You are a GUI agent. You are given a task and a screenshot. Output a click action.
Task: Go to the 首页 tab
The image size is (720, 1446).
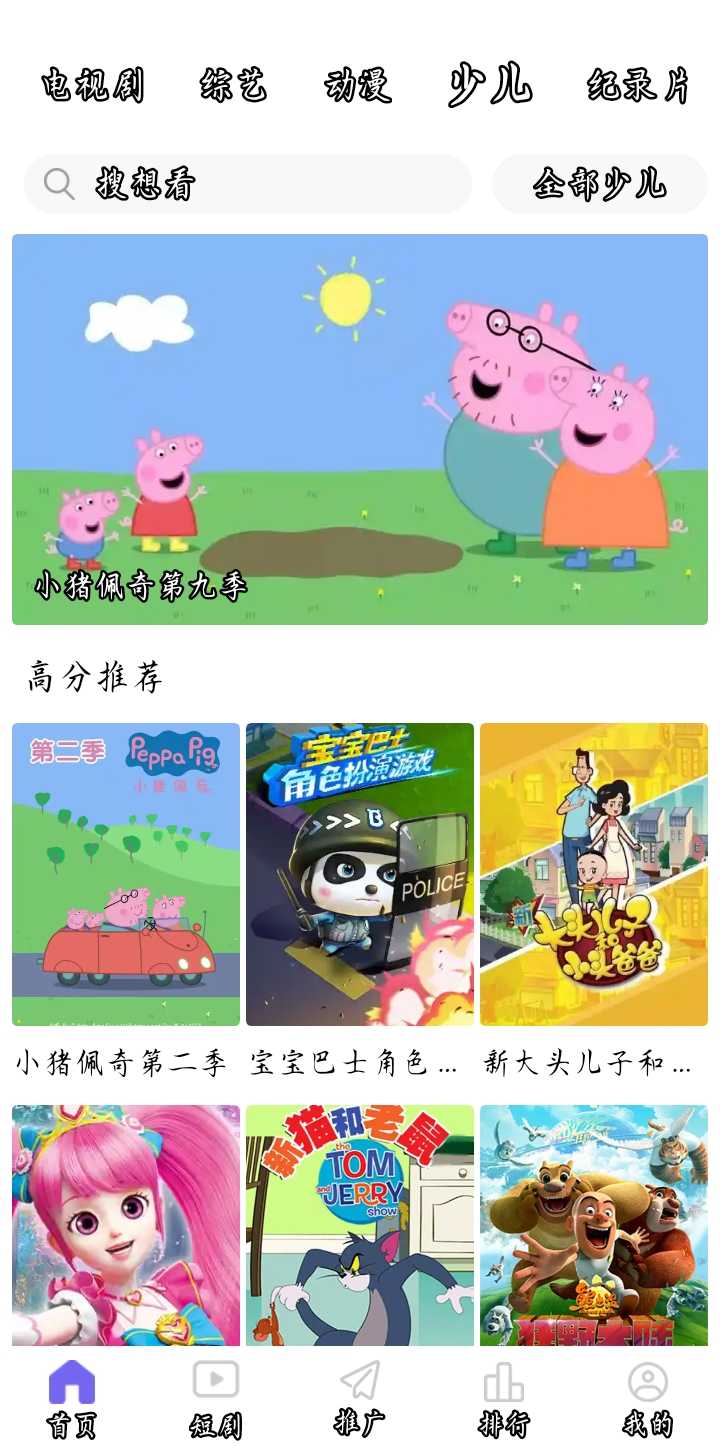point(72,1398)
